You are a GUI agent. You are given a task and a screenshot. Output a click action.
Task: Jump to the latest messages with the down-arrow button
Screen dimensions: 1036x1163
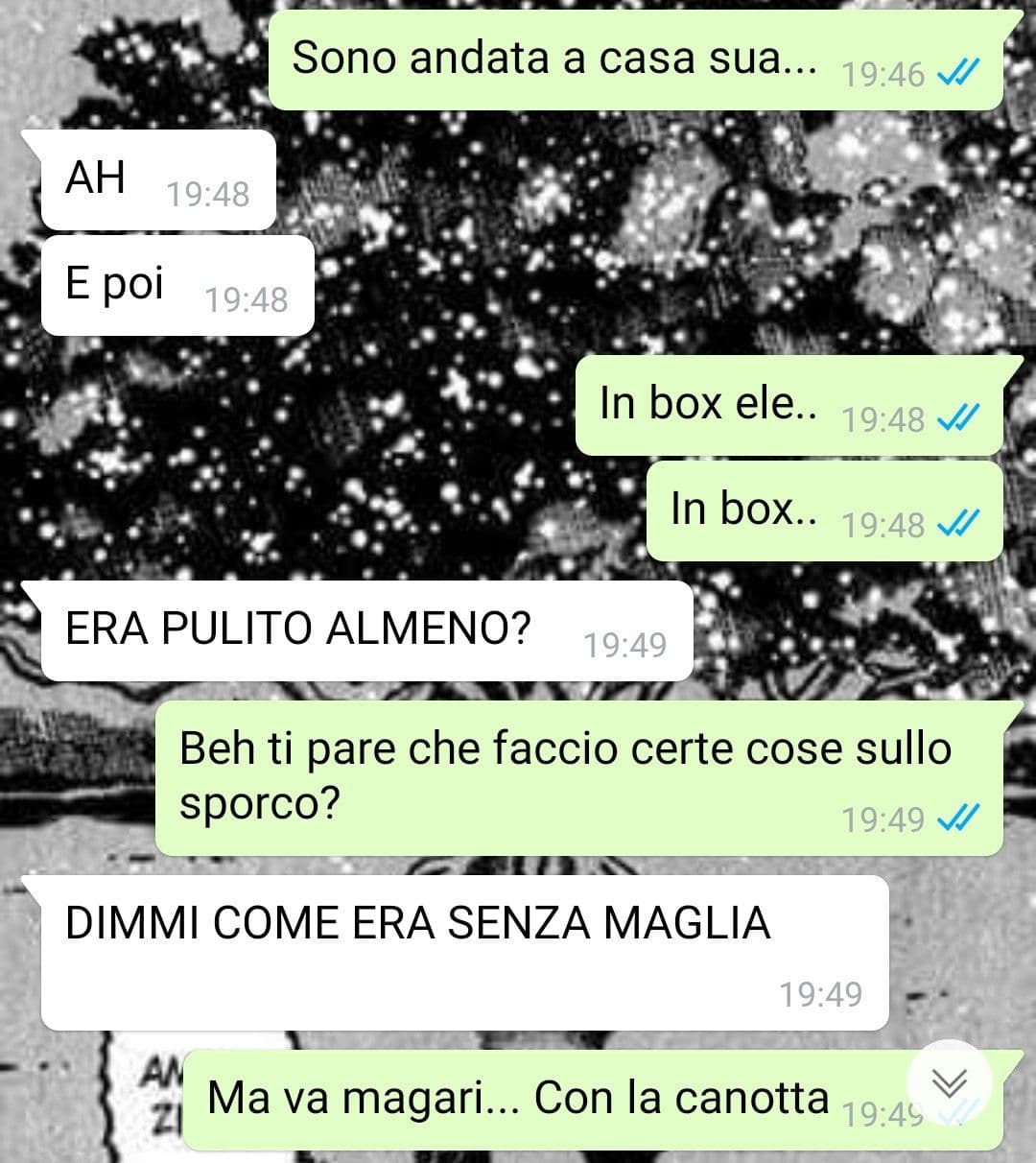point(949,1082)
